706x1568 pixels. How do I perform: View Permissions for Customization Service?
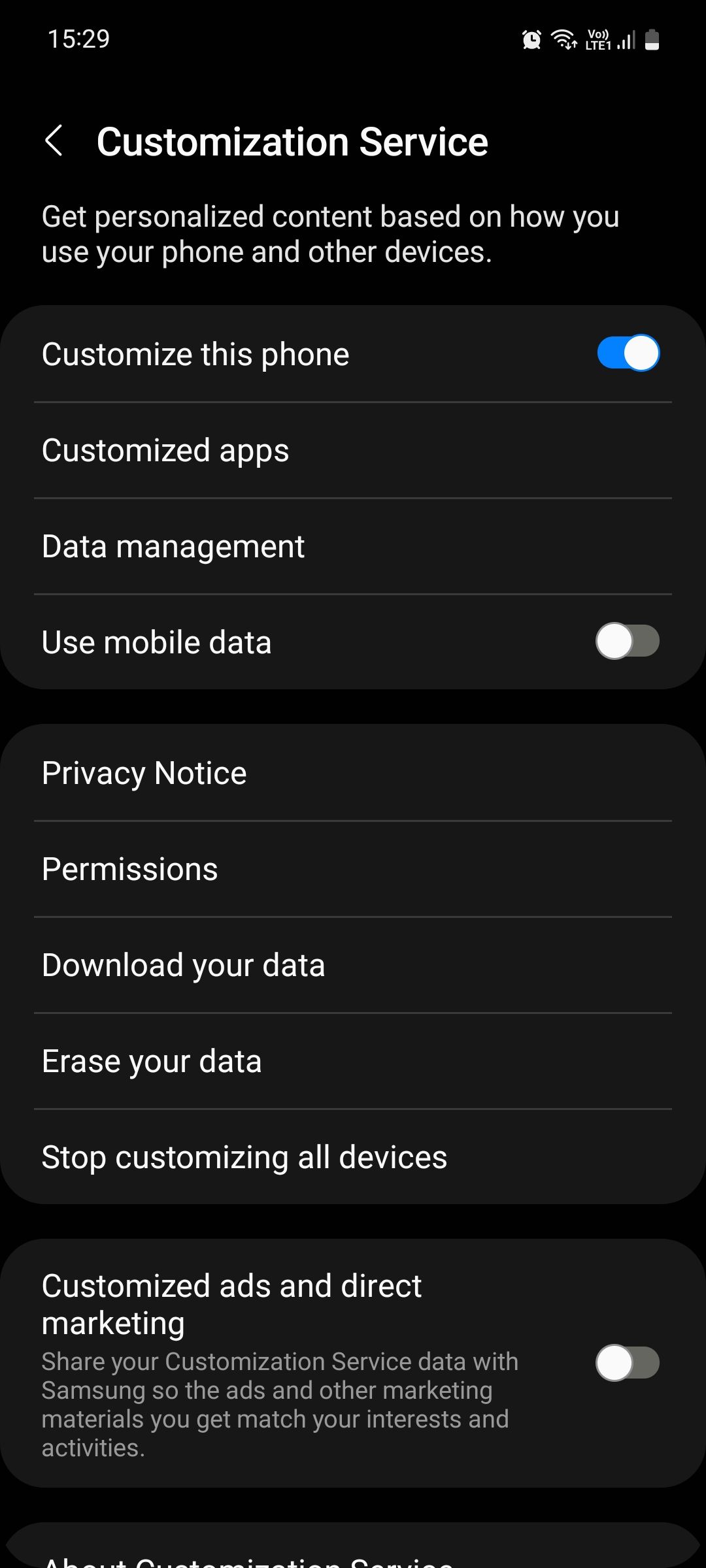(353, 868)
